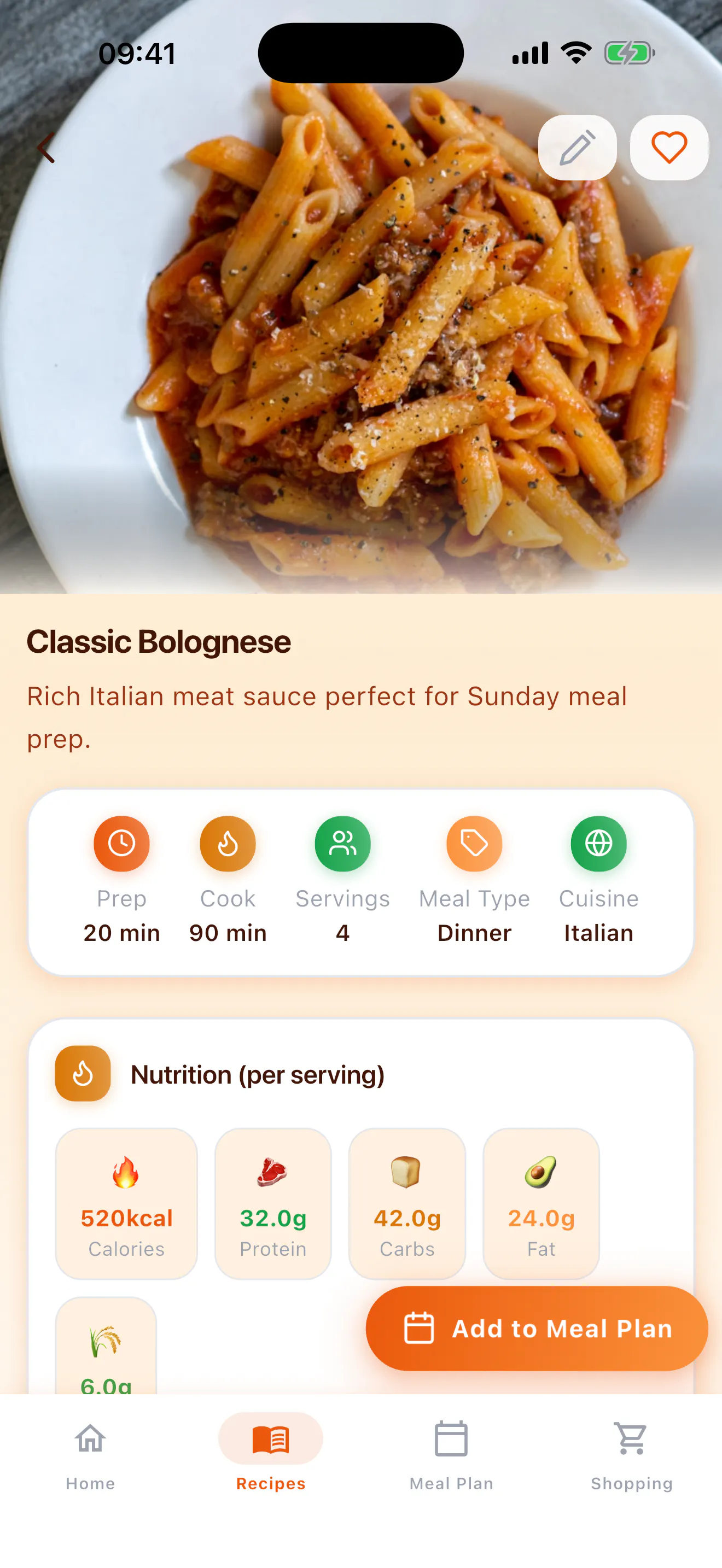Open the Meal Plan tab
Viewport: 722px width, 1568px height.
pos(451,1456)
